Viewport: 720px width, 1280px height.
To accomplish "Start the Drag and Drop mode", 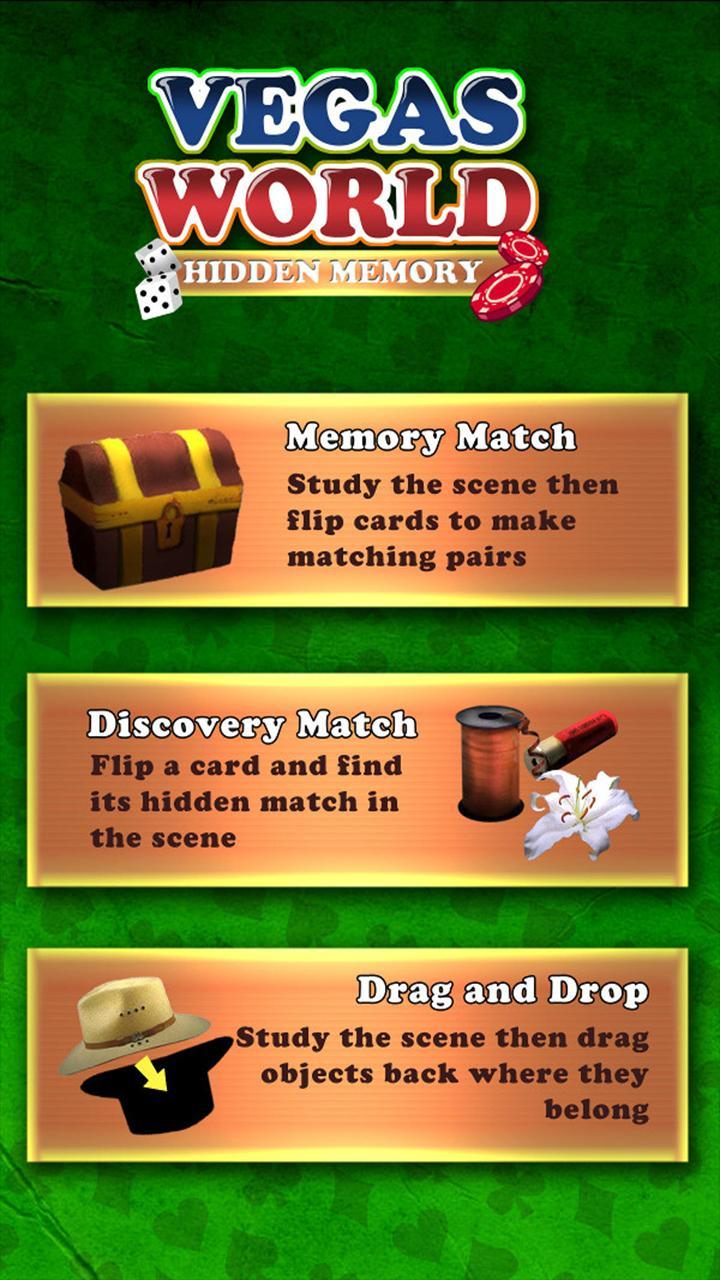I will (358, 1054).
